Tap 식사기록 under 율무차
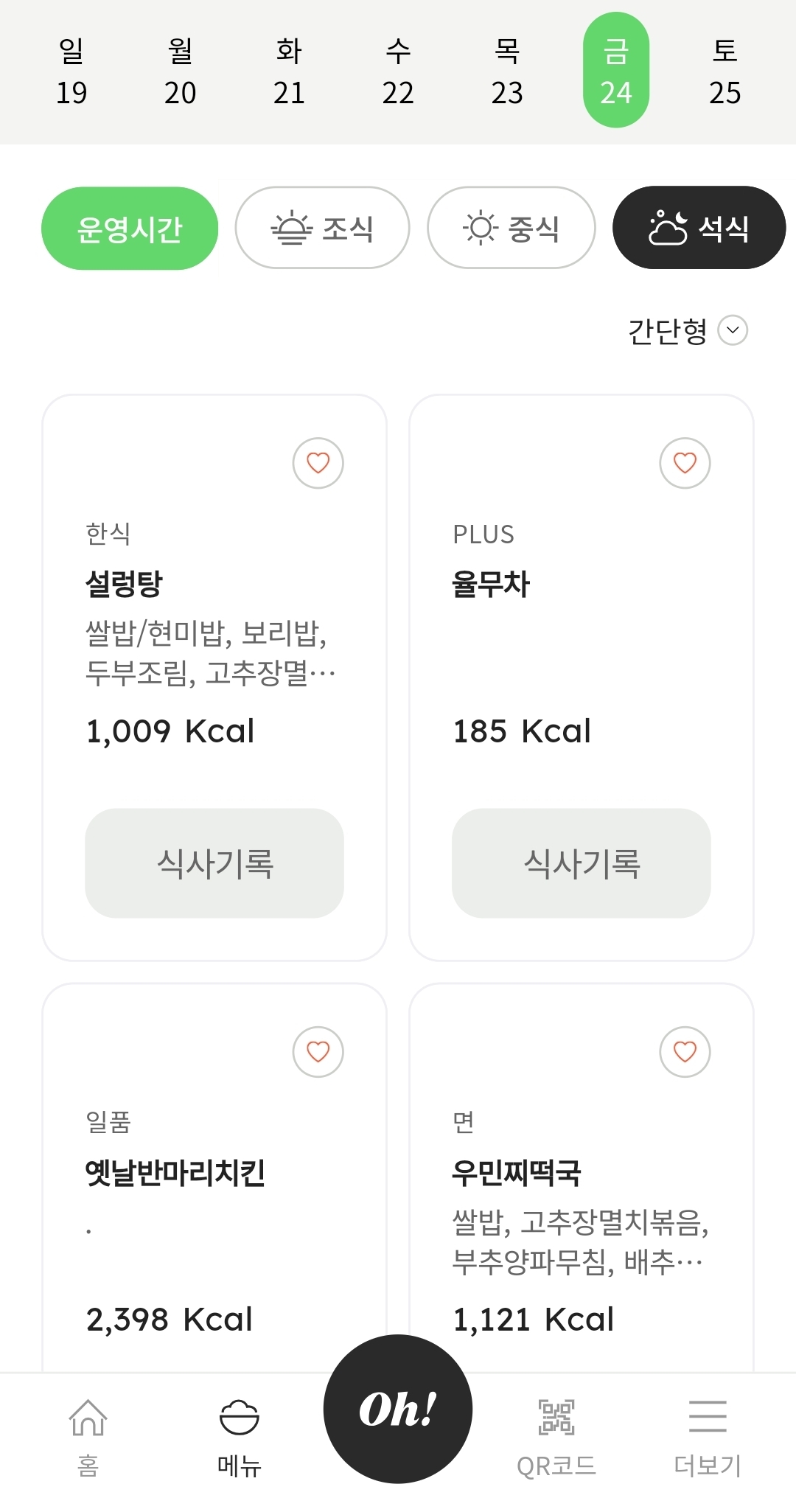The height and width of the screenshot is (1512, 796). click(582, 863)
